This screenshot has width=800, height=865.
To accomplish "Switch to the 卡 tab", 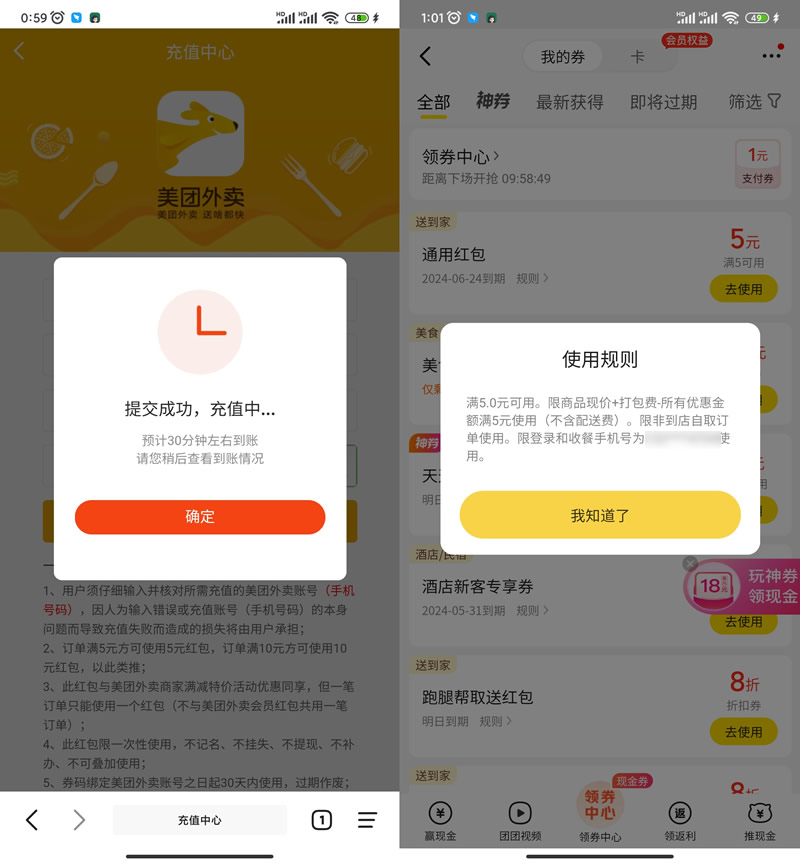I will pyautogui.click(x=637, y=57).
